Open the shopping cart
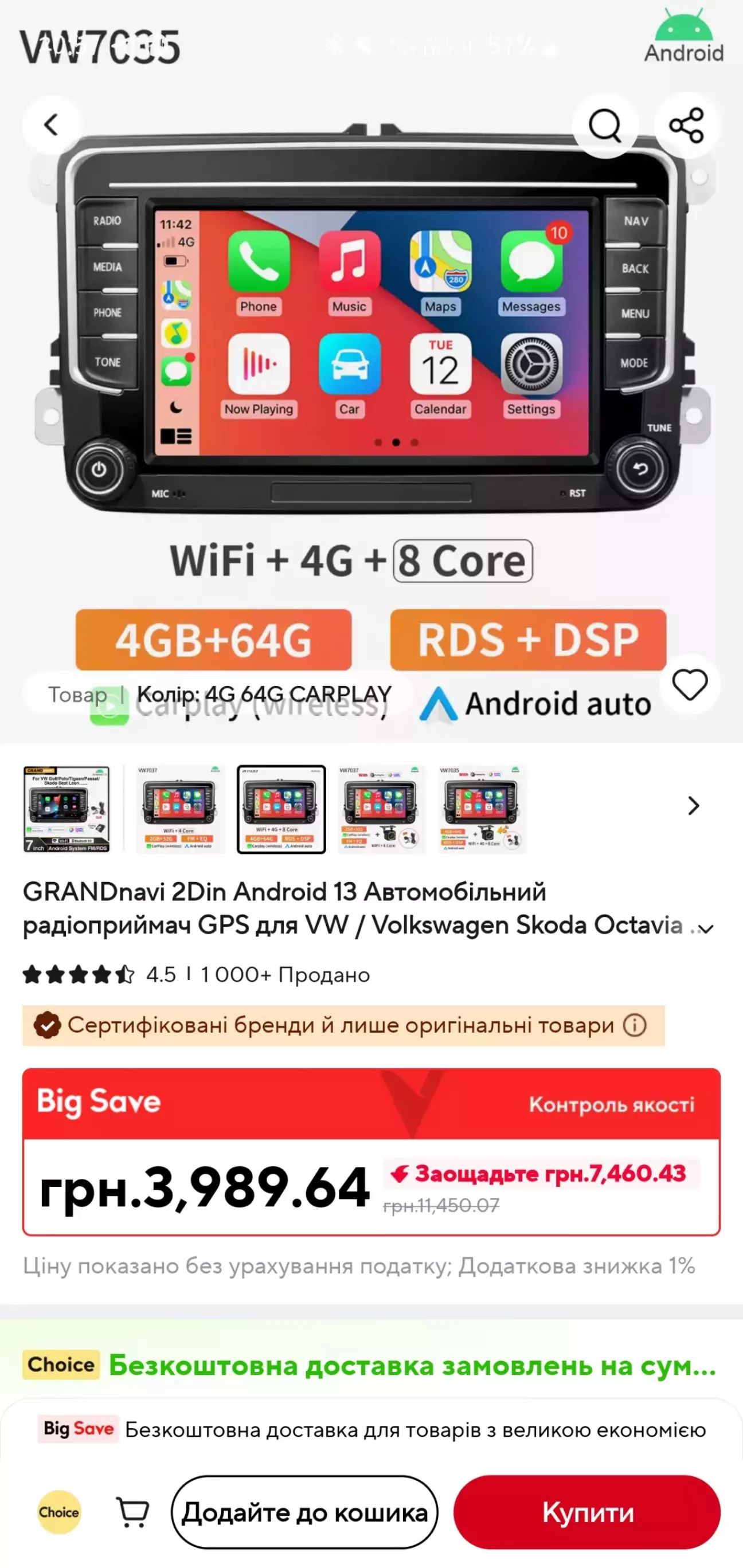Image resolution: width=743 pixels, height=1568 pixels. [x=133, y=1512]
